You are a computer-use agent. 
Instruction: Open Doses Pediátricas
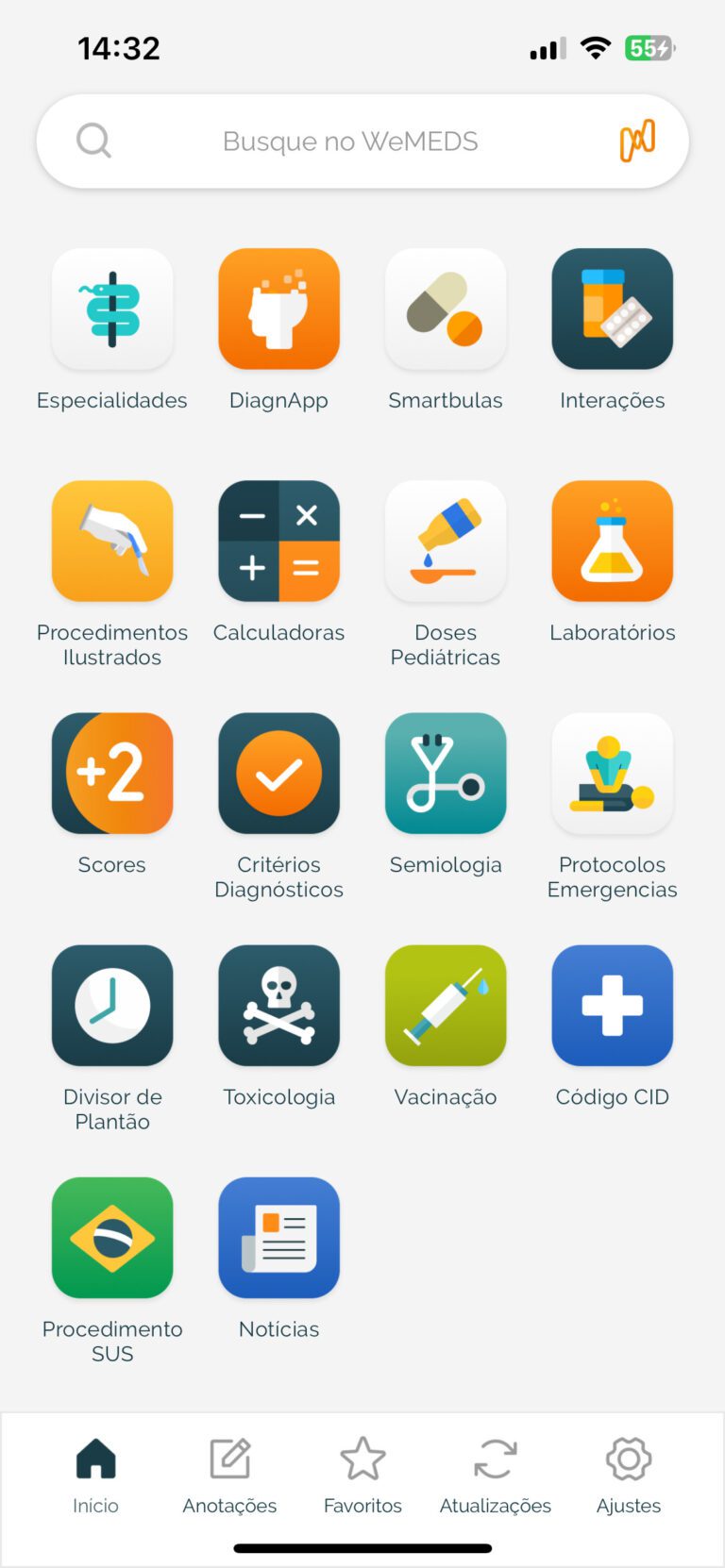pyautogui.click(x=446, y=542)
